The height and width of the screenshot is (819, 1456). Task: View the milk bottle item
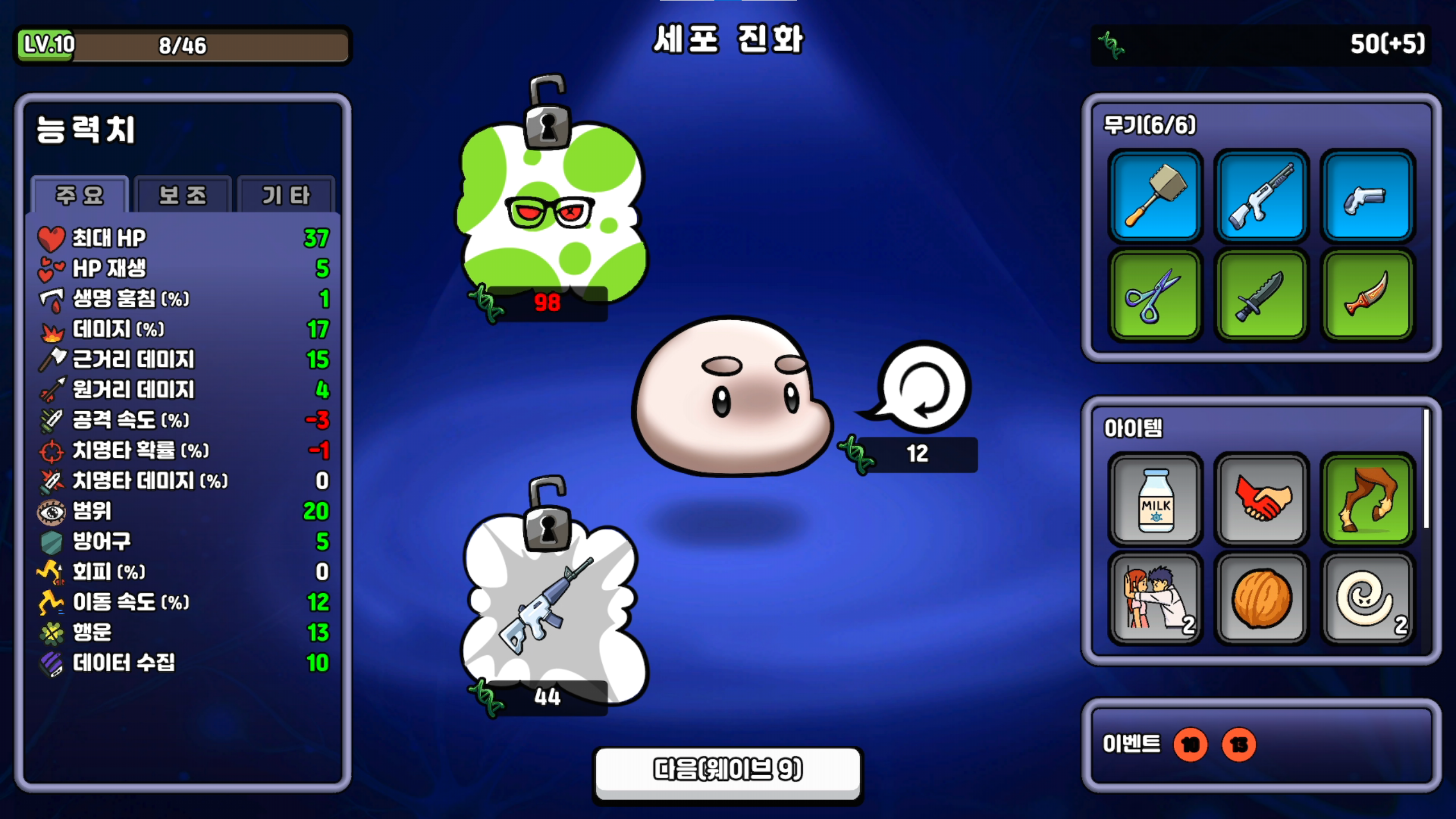(x=1156, y=499)
